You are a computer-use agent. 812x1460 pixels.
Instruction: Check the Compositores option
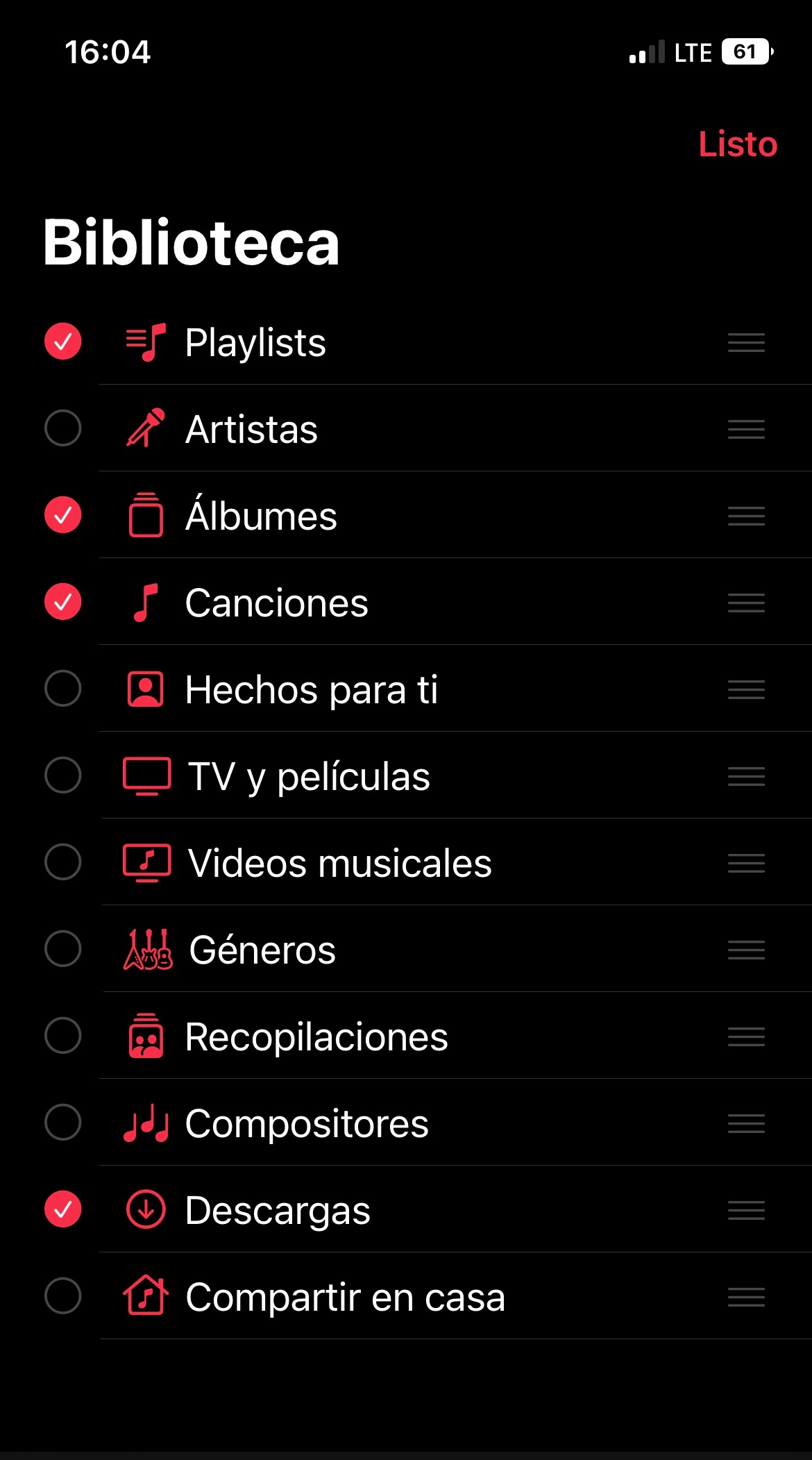tap(63, 1123)
